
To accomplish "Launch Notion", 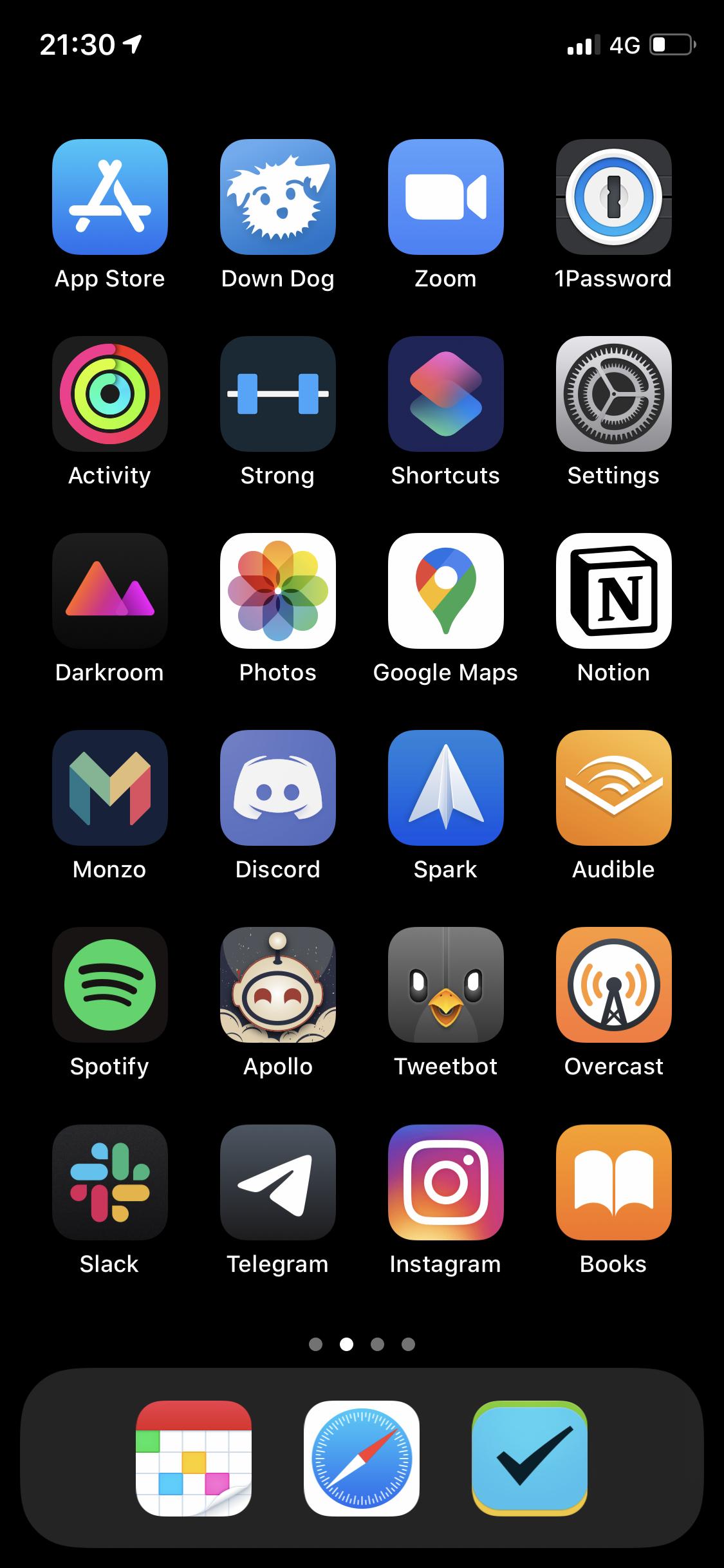I will coord(614,591).
